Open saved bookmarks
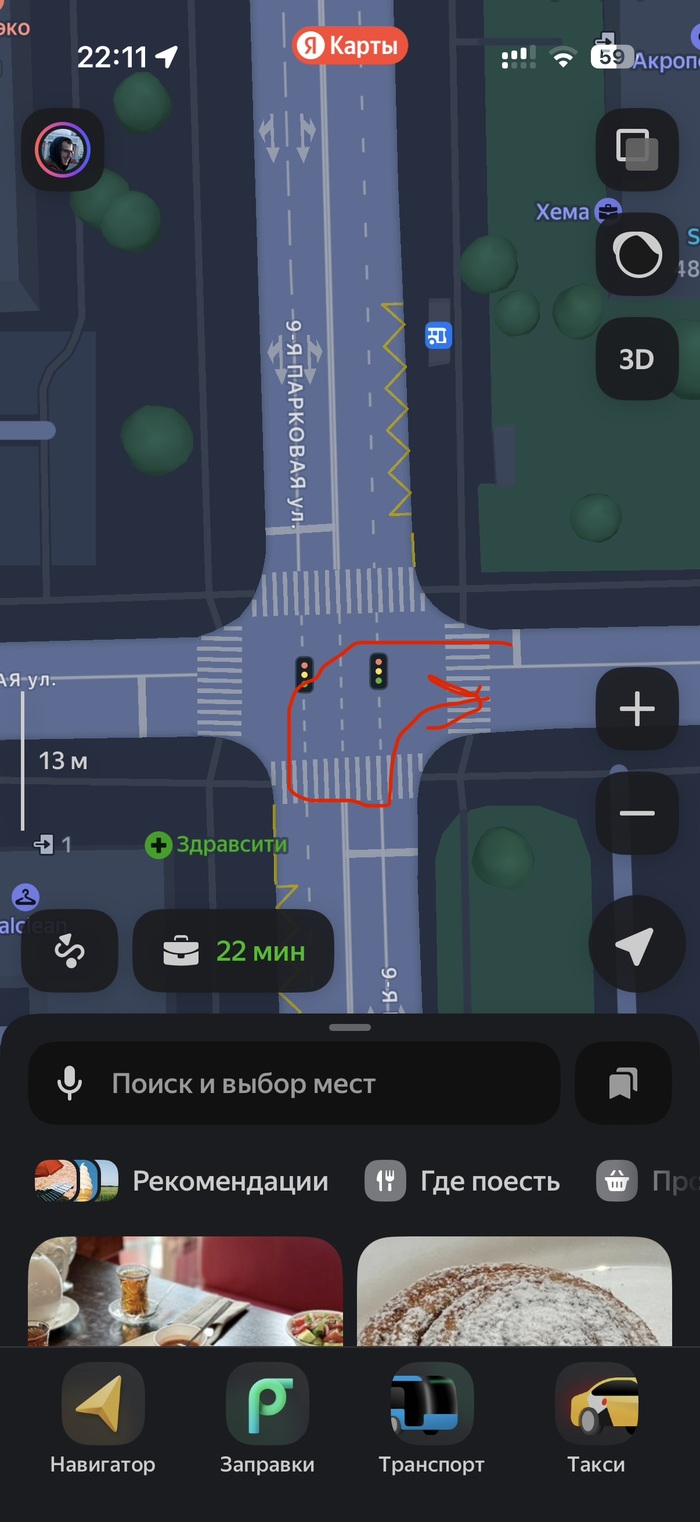Viewport: 700px width, 1522px height. pyautogui.click(x=622, y=1084)
